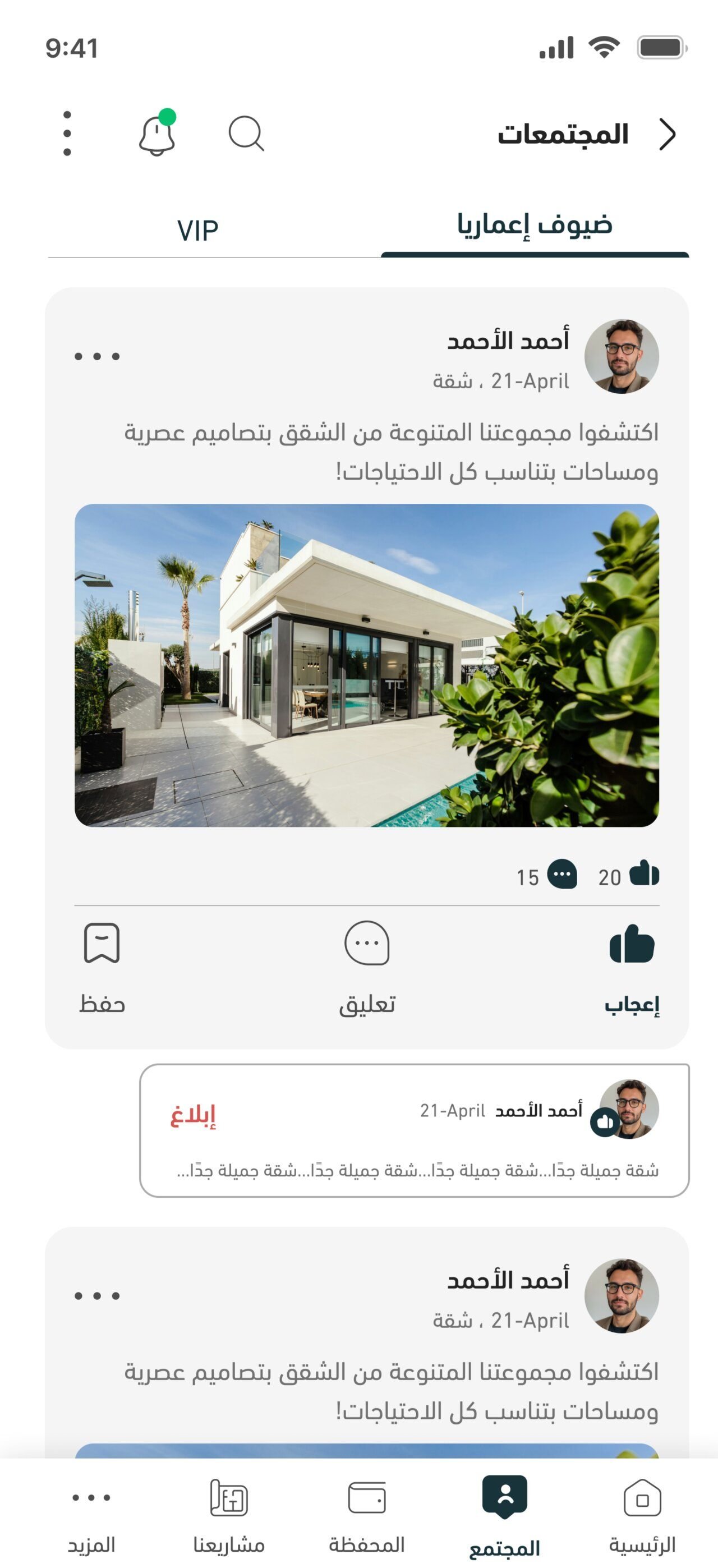Save the post using حفظ

click(102, 967)
